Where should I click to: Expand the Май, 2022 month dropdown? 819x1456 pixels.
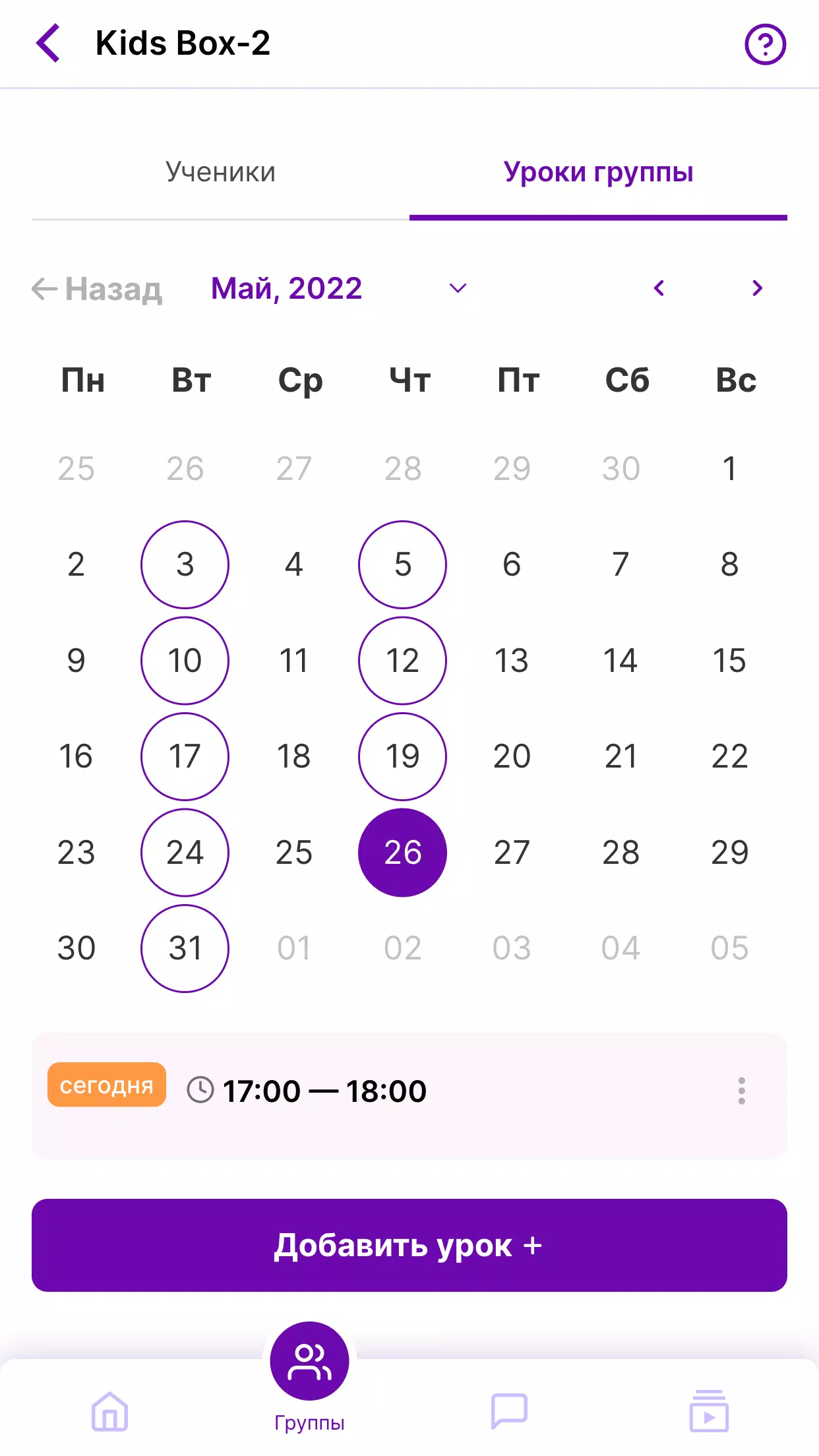tap(458, 288)
